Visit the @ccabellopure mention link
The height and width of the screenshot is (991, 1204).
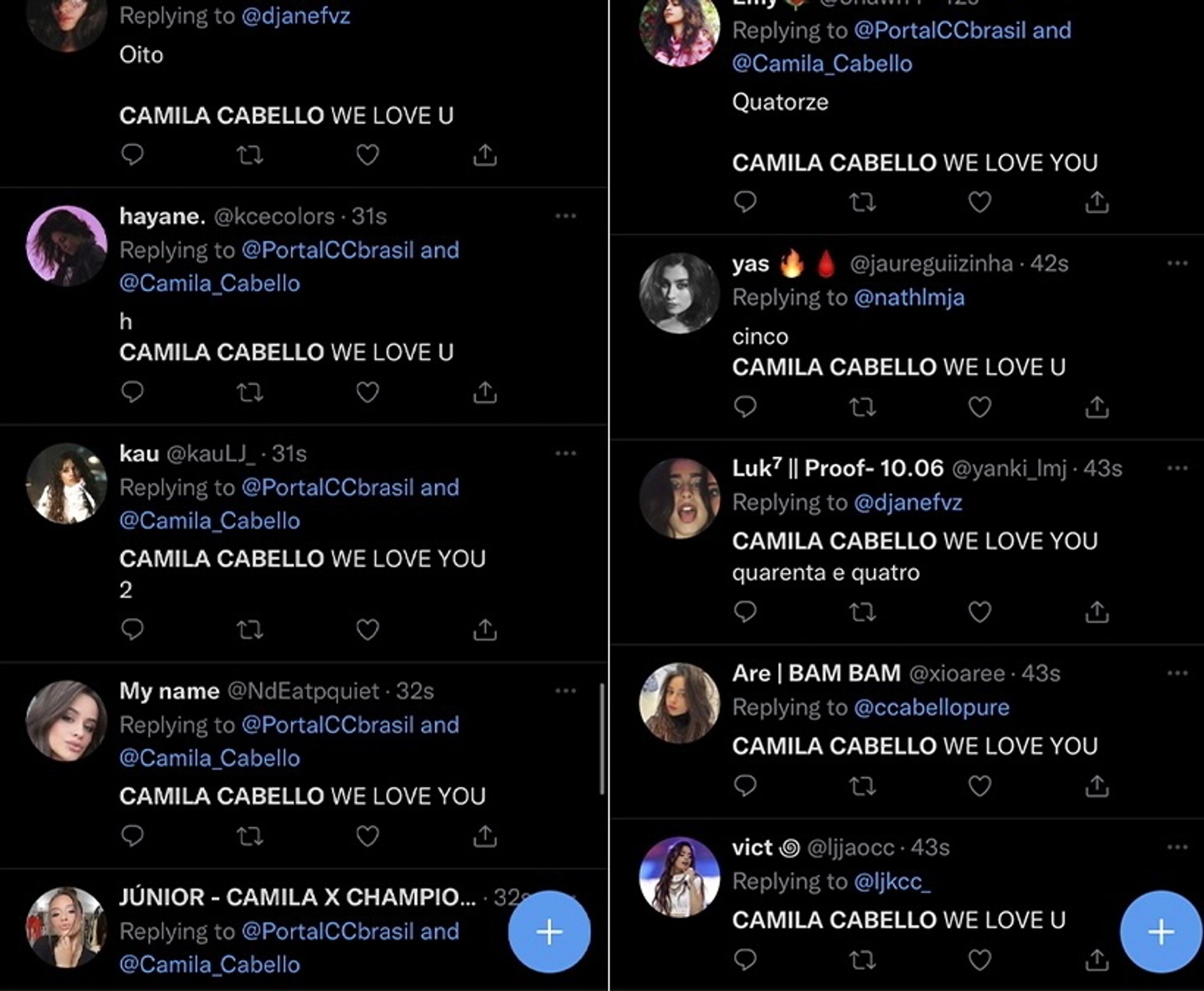click(932, 707)
